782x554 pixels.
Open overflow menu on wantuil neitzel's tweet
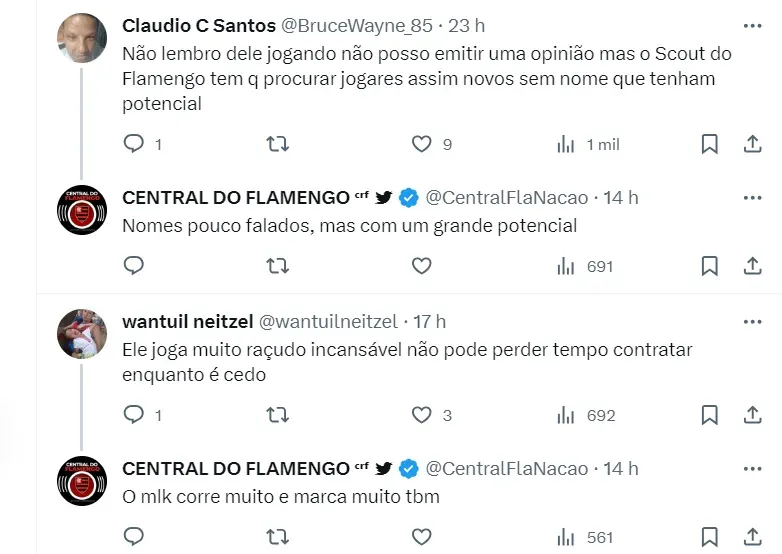point(752,321)
